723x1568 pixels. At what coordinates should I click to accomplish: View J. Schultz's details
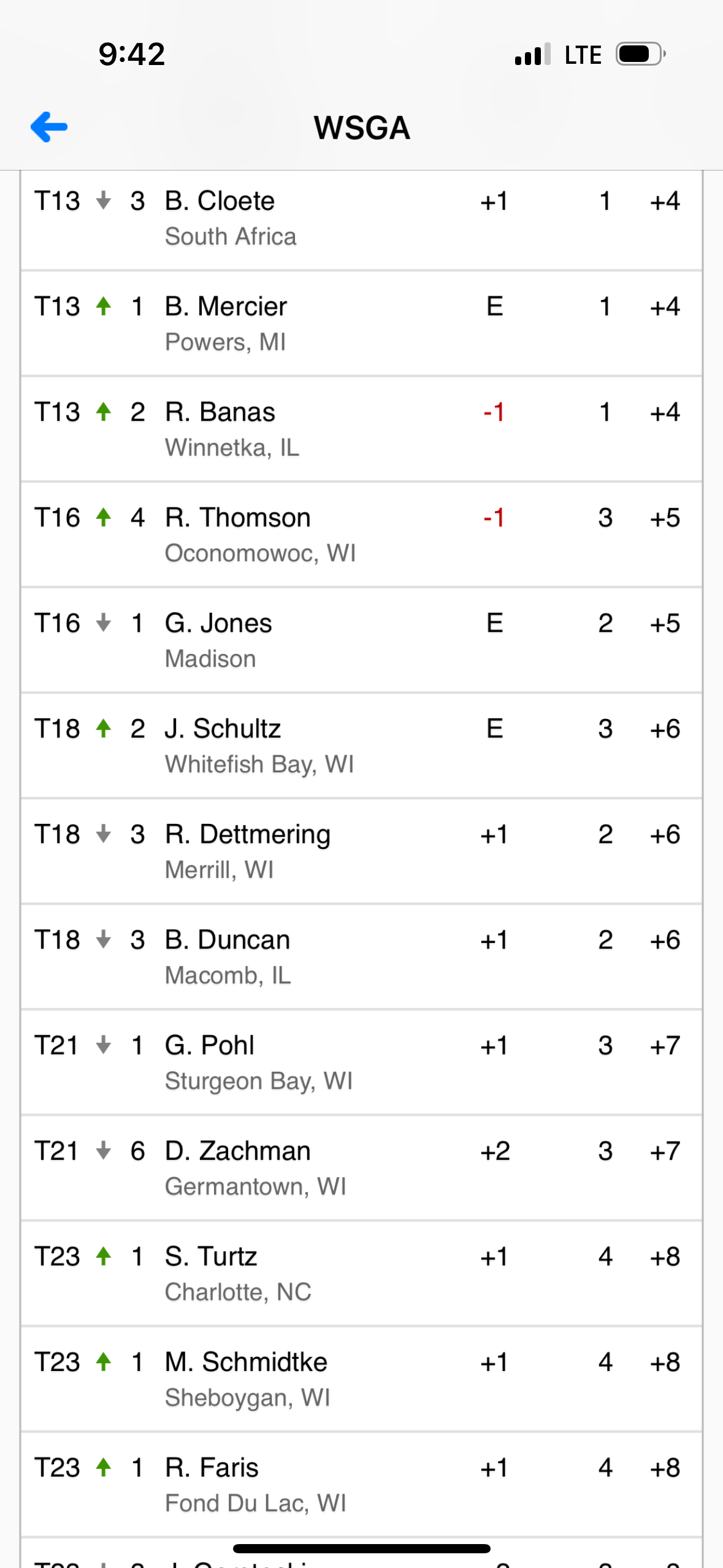pos(361,745)
